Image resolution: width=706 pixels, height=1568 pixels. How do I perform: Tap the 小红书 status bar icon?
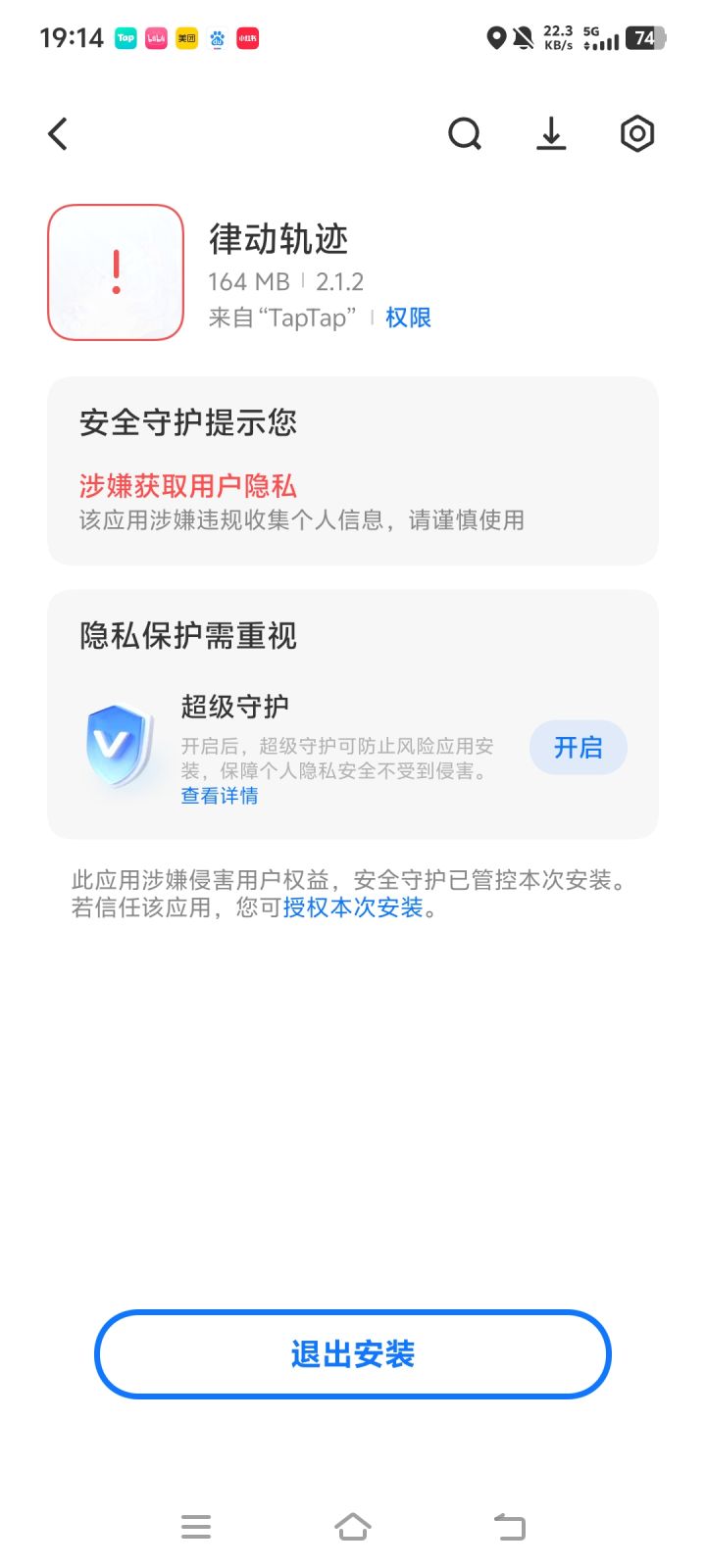tap(246, 38)
